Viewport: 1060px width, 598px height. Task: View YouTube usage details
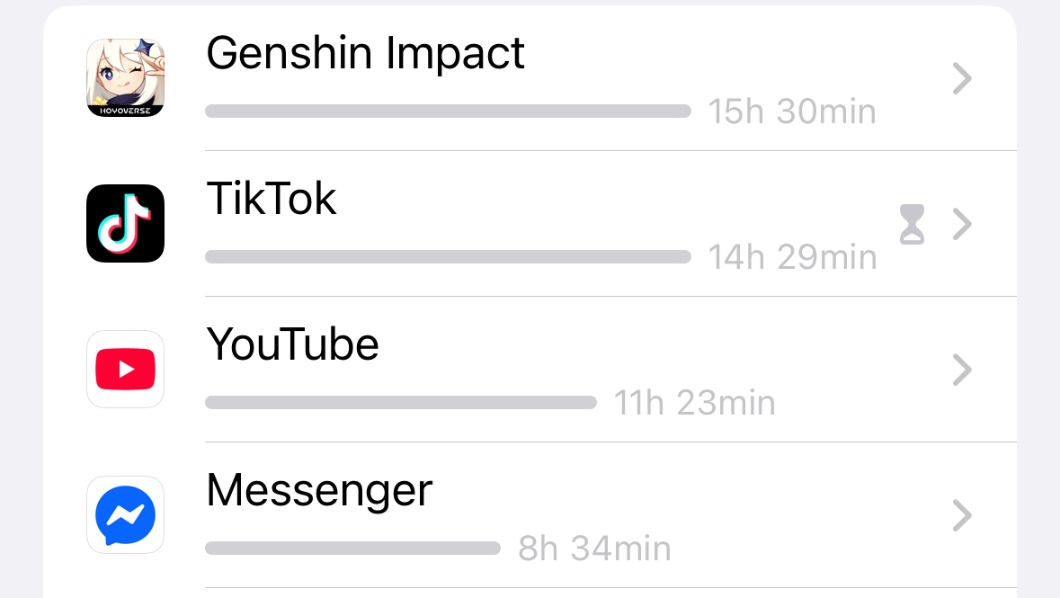[x=530, y=370]
